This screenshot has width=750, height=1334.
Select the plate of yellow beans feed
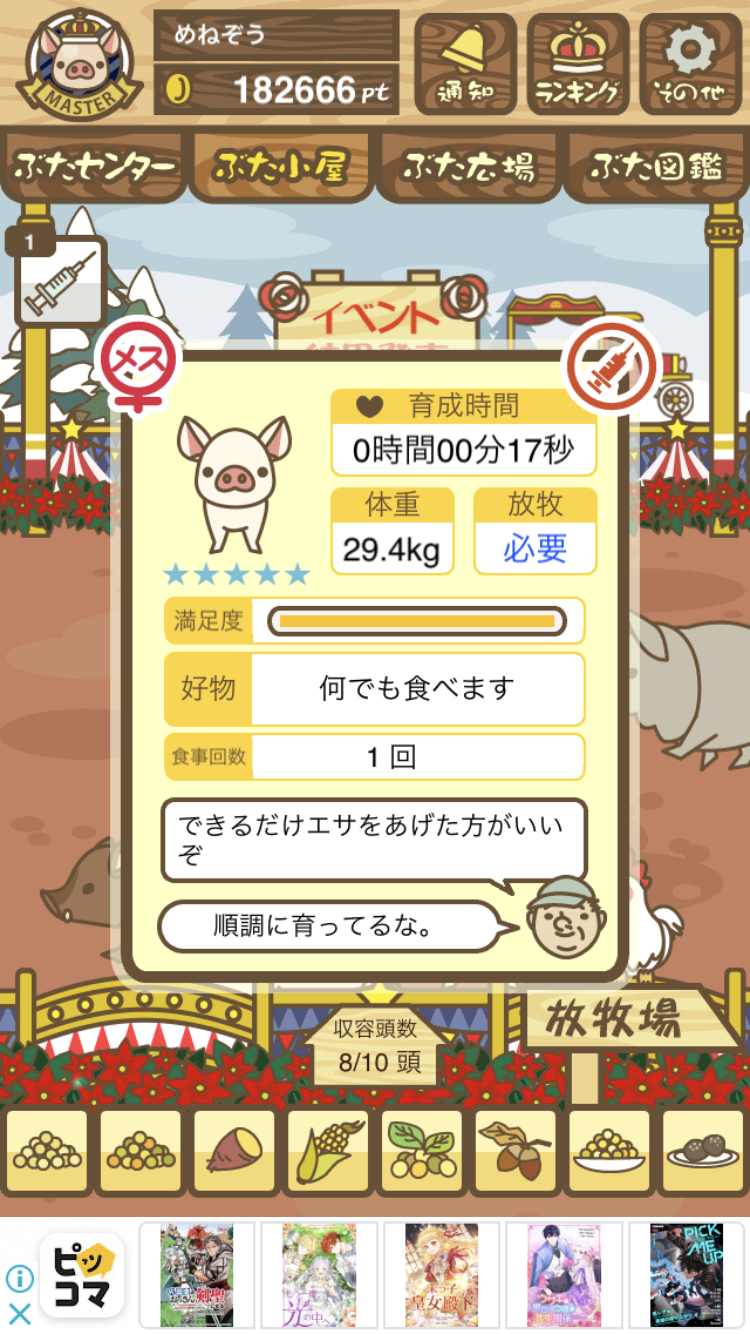tap(609, 1152)
